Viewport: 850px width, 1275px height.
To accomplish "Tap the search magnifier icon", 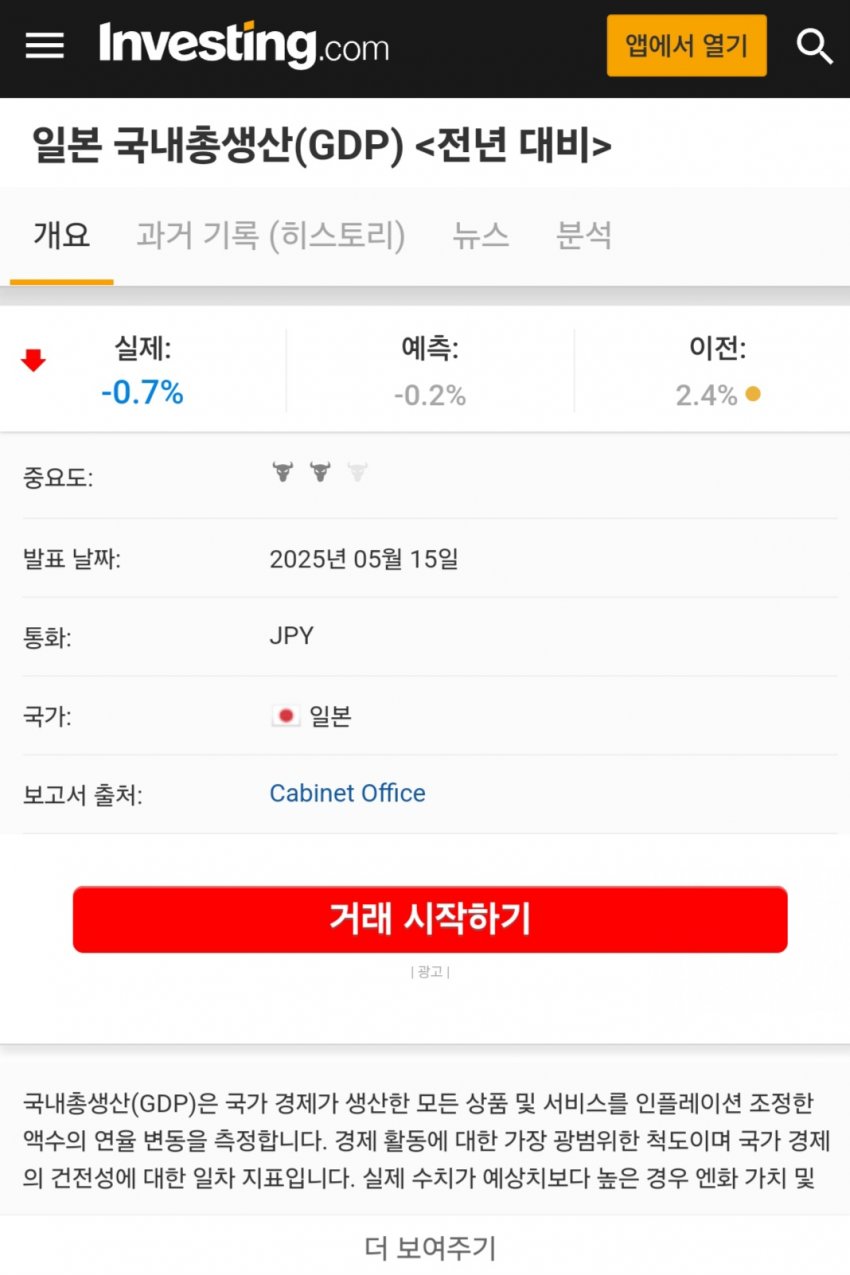I will [x=814, y=46].
